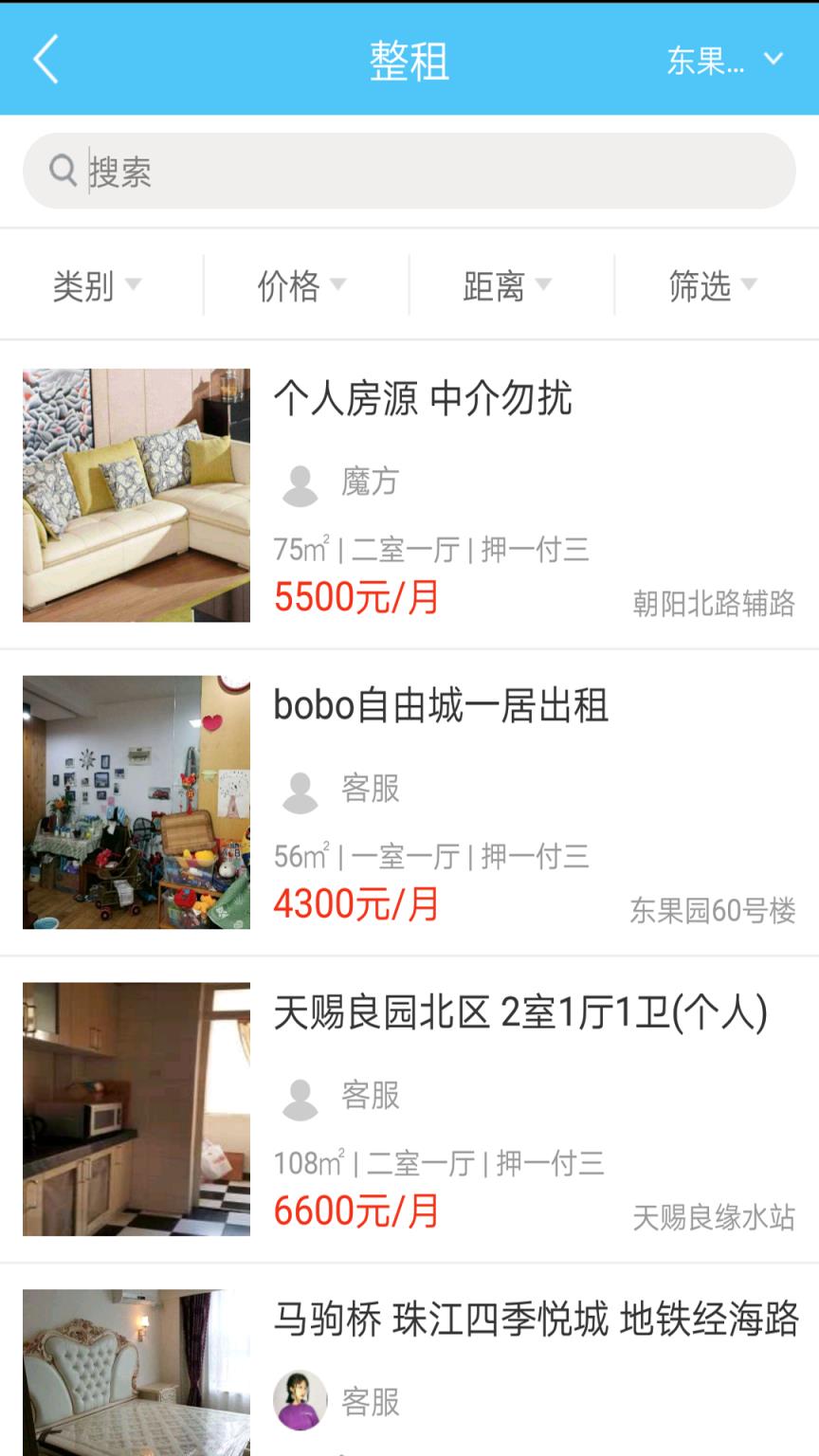Tap the profile photo of 客服 in 马驹桥 listing
This screenshot has width=819, height=1456.
(x=300, y=1400)
